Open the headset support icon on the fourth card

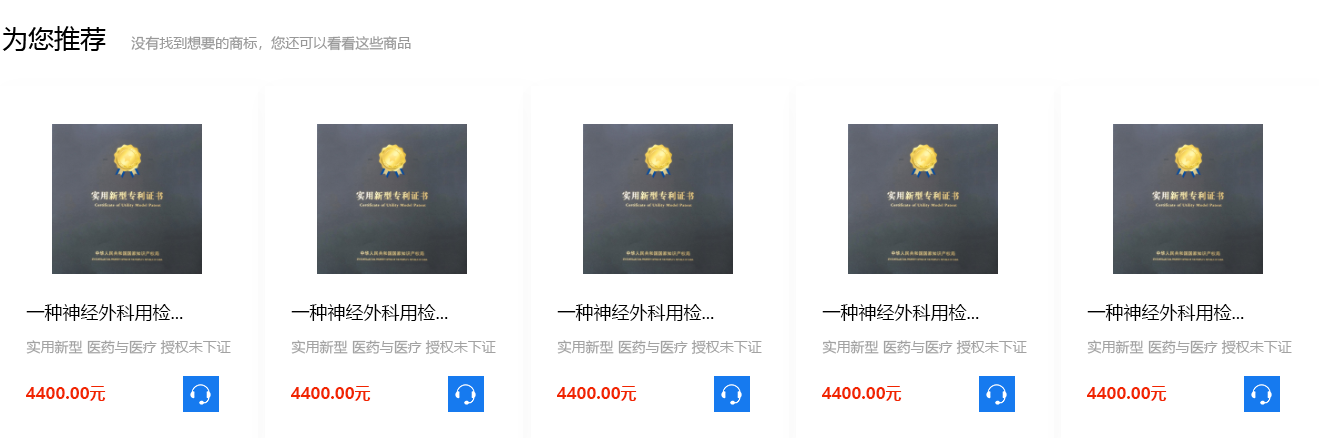pyautogui.click(x=997, y=394)
